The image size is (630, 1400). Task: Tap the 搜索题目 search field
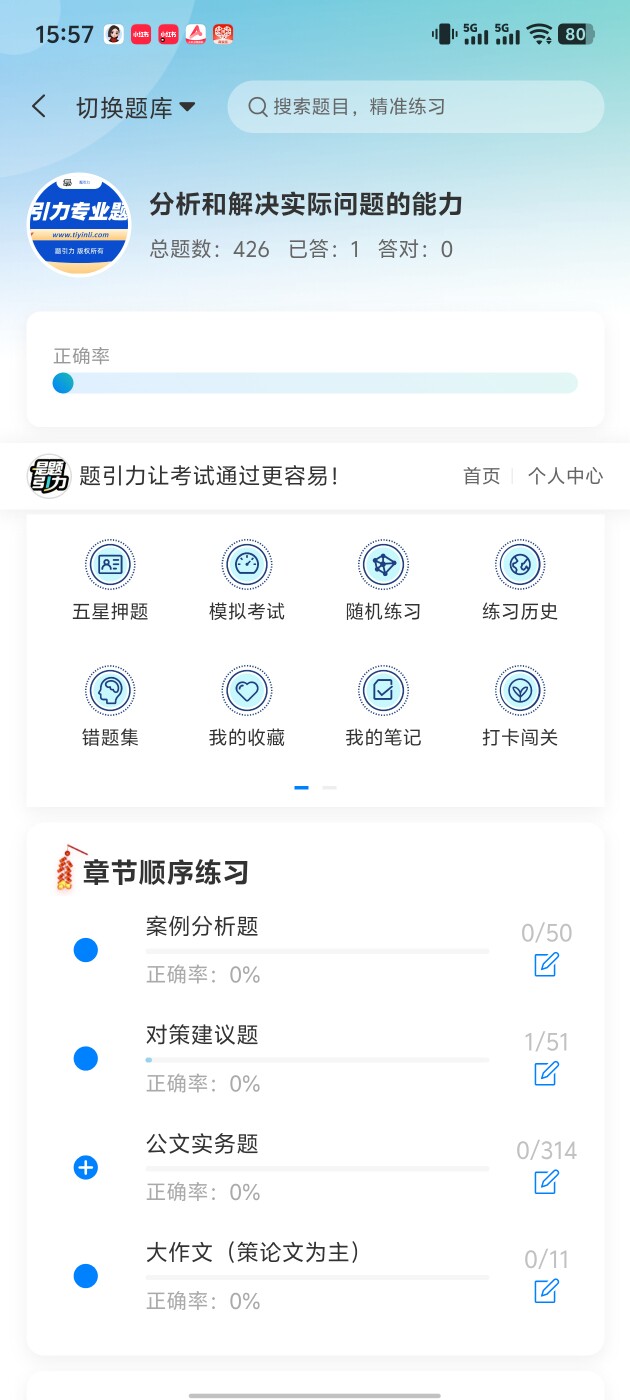[415, 107]
